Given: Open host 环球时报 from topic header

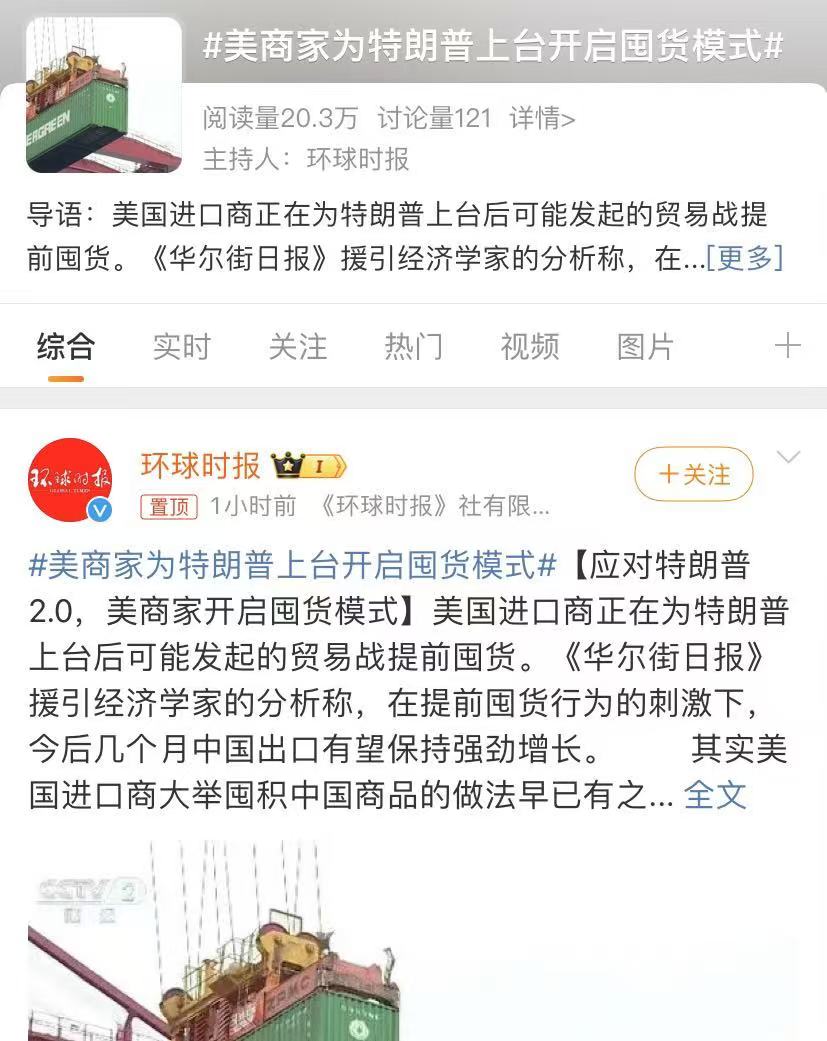Looking at the screenshot, I should (357, 159).
